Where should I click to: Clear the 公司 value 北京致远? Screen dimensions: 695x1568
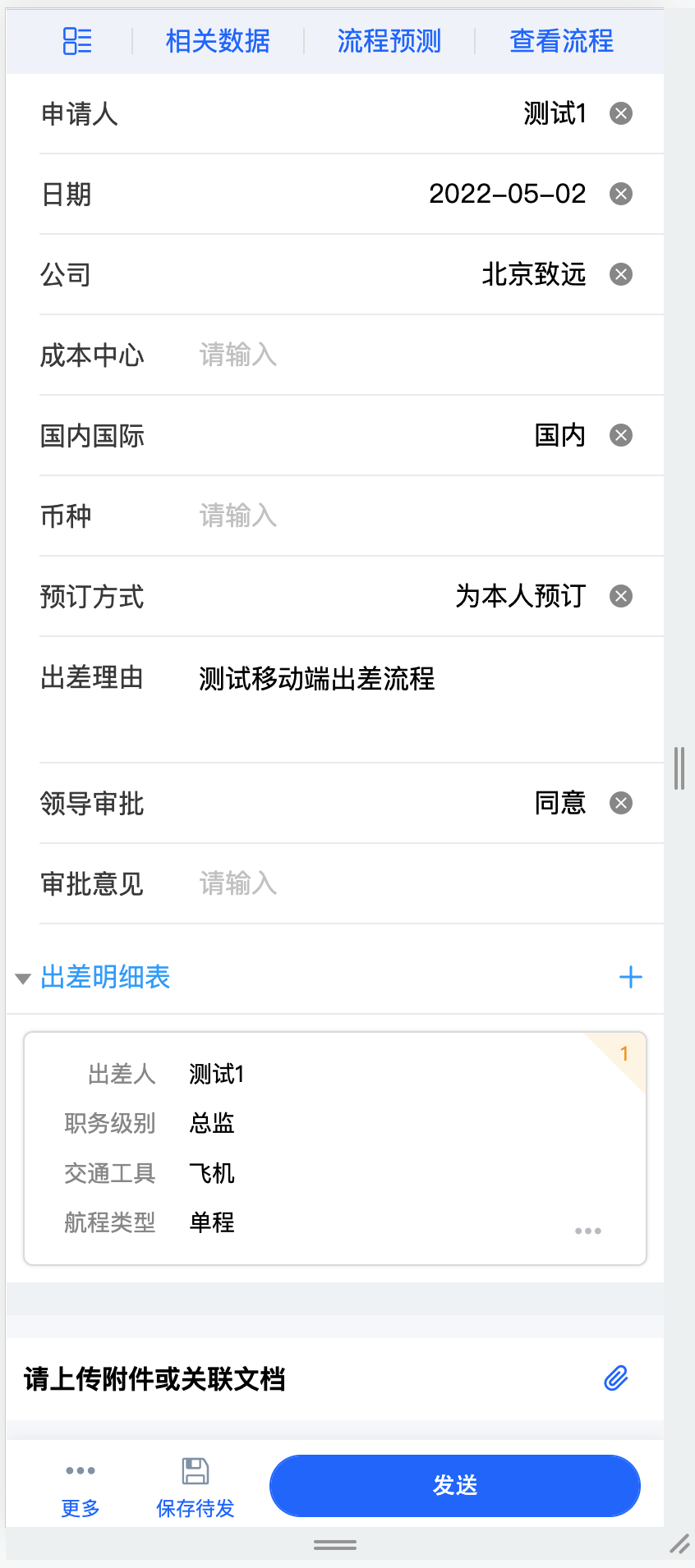[621, 274]
